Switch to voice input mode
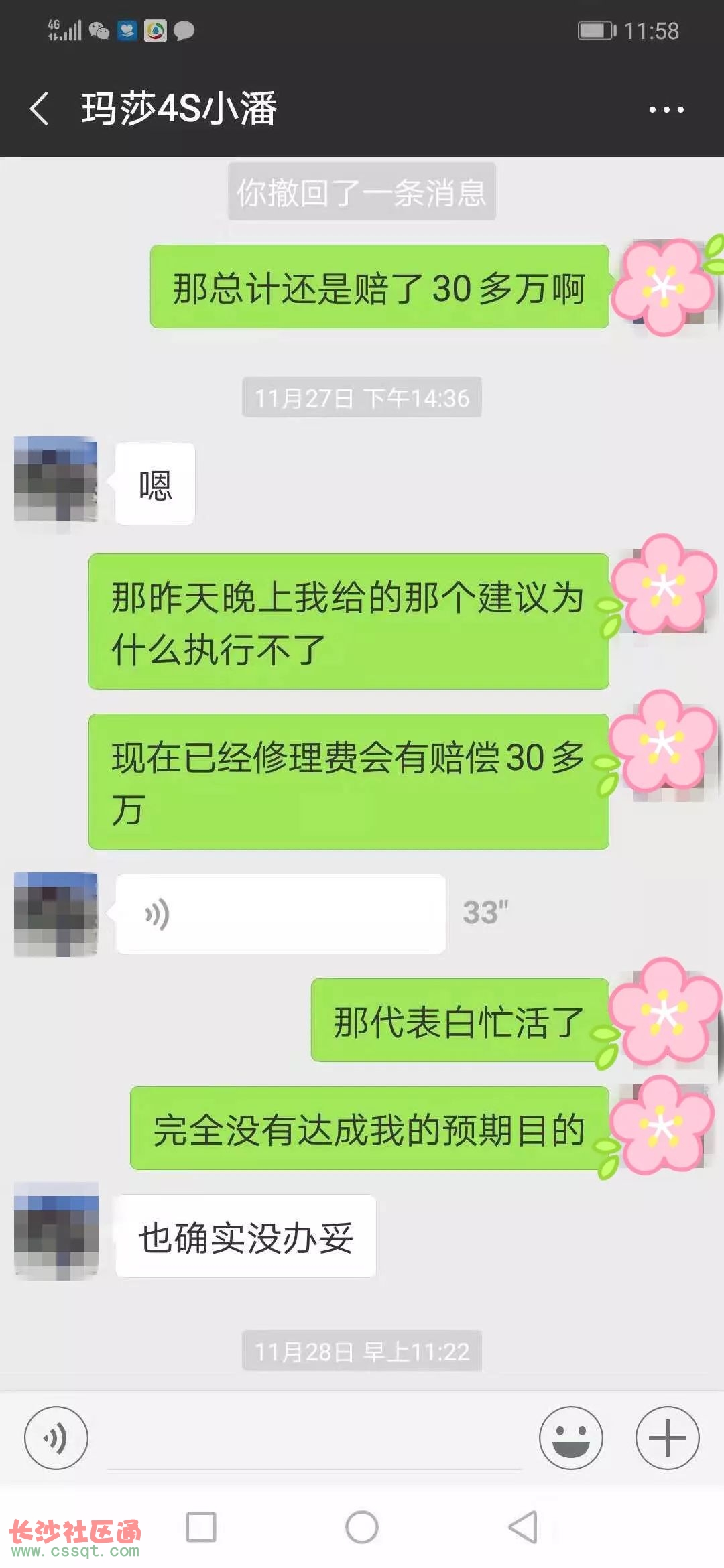The width and height of the screenshot is (724, 1568). 56,1437
